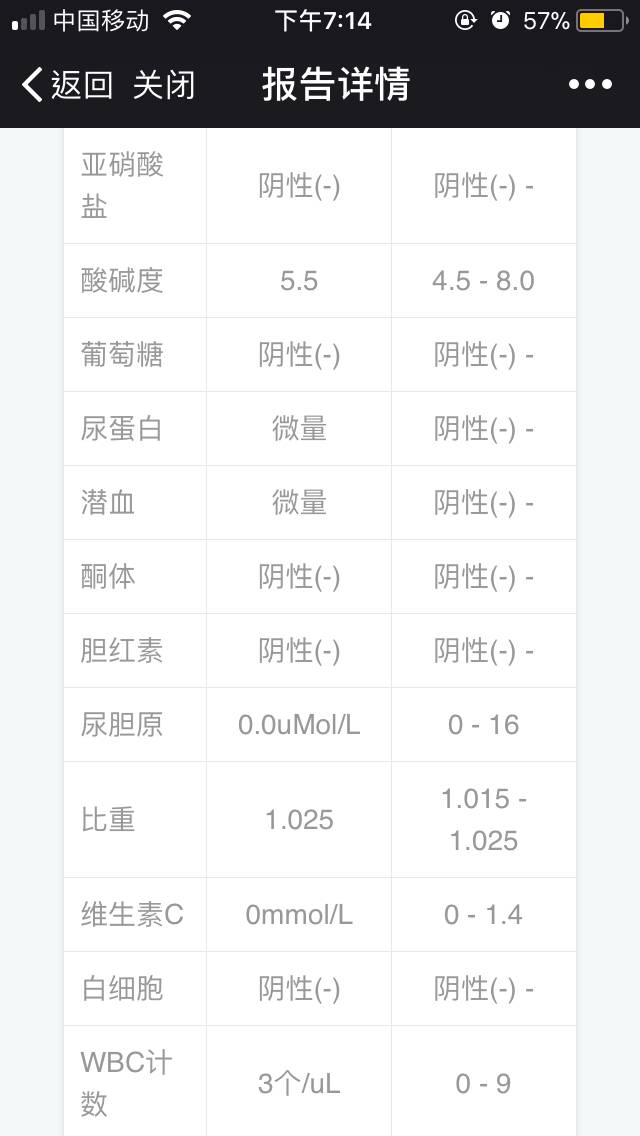The width and height of the screenshot is (640, 1136).
Task: Go back using the 返回 button
Action: pos(67,85)
